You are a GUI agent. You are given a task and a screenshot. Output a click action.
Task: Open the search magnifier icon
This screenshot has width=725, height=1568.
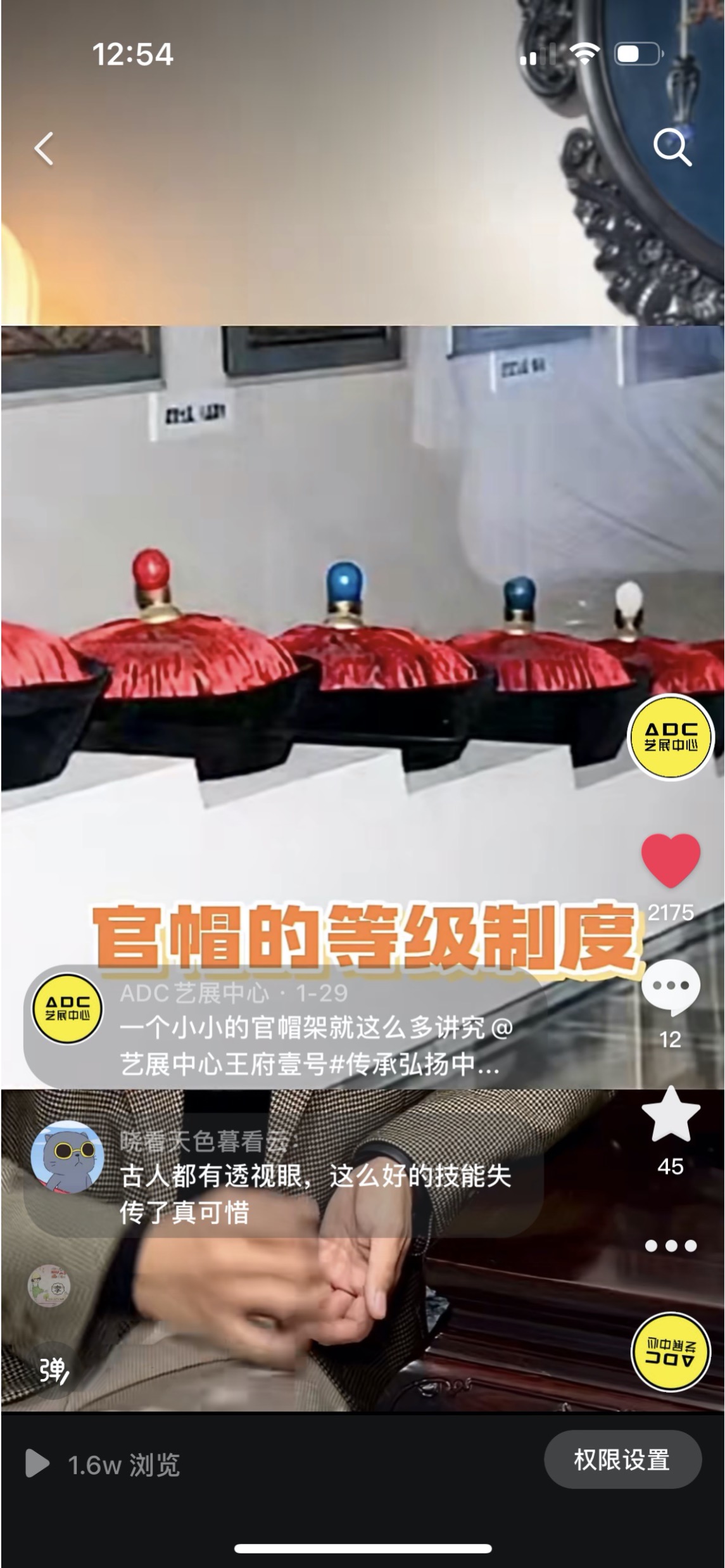pyautogui.click(x=671, y=148)
